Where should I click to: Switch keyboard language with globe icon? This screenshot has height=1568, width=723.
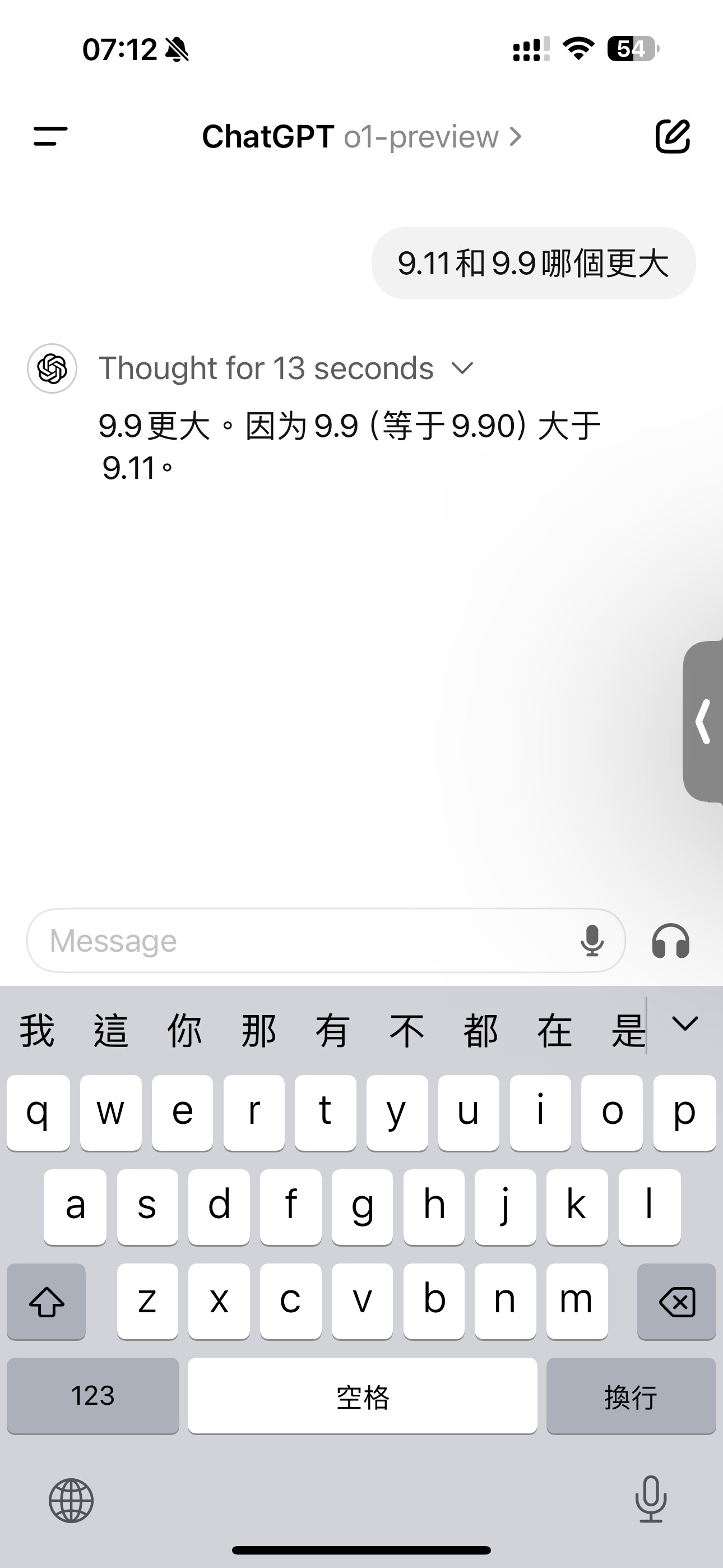click(71, 1501)
